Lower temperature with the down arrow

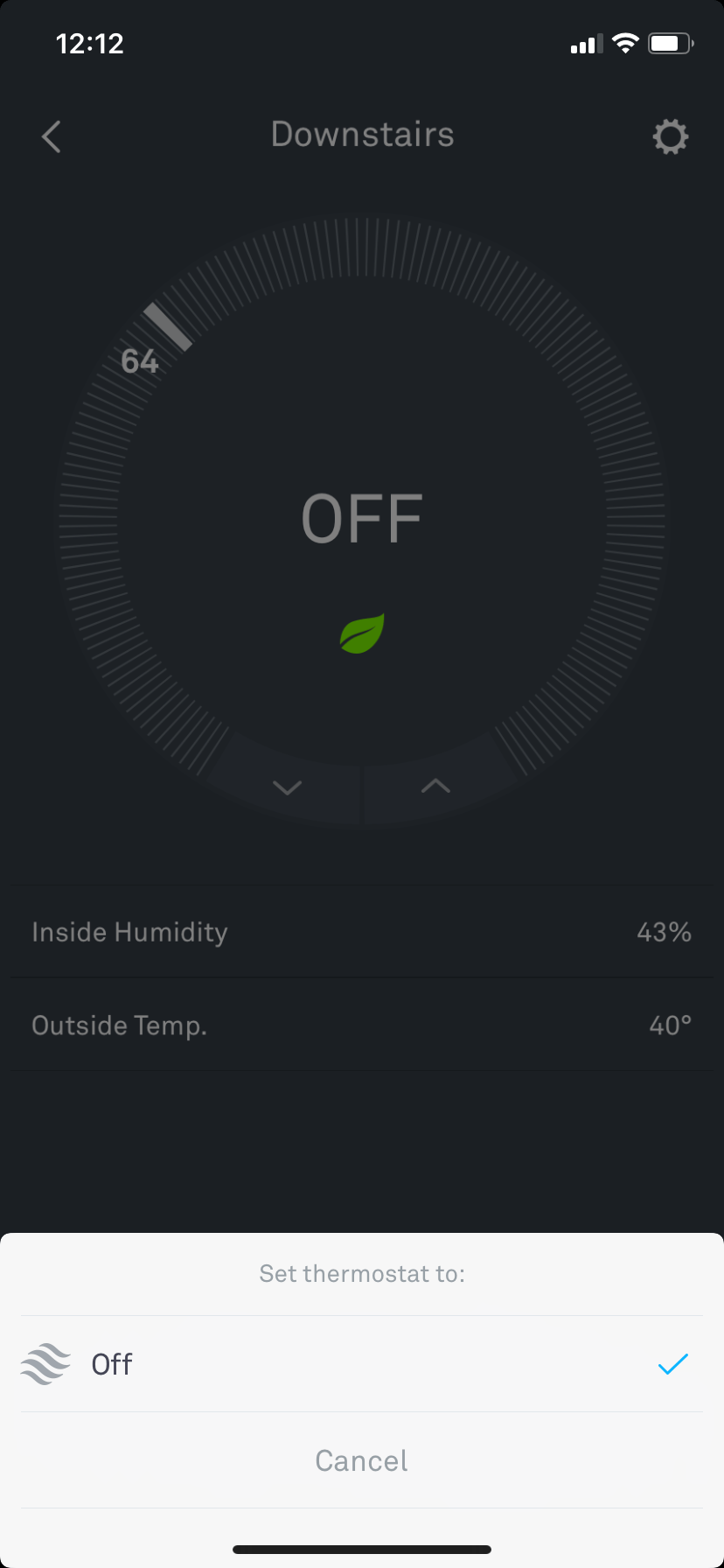(287, 787)
